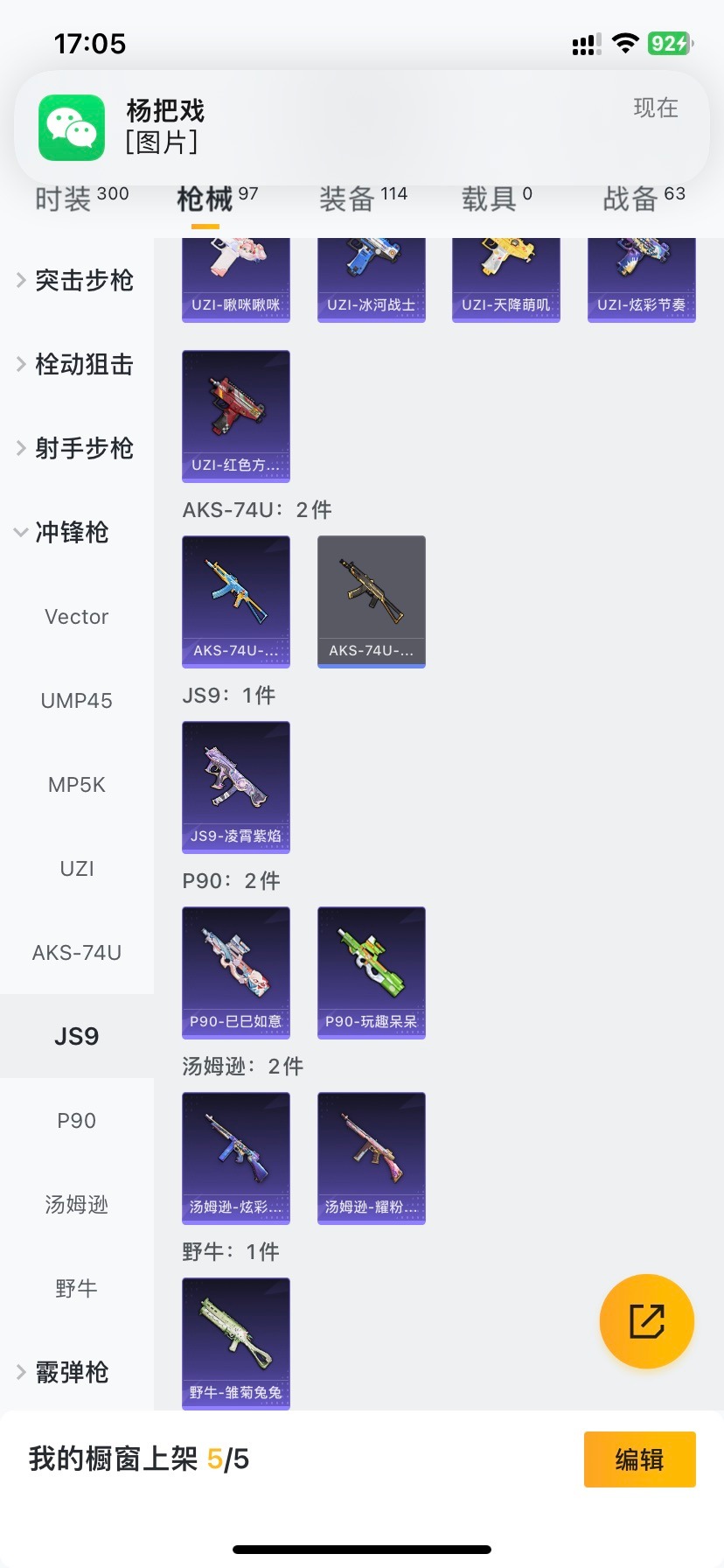Select Vector in the side list
Screen dimensions: 724x1568
(x=77, y=617)
